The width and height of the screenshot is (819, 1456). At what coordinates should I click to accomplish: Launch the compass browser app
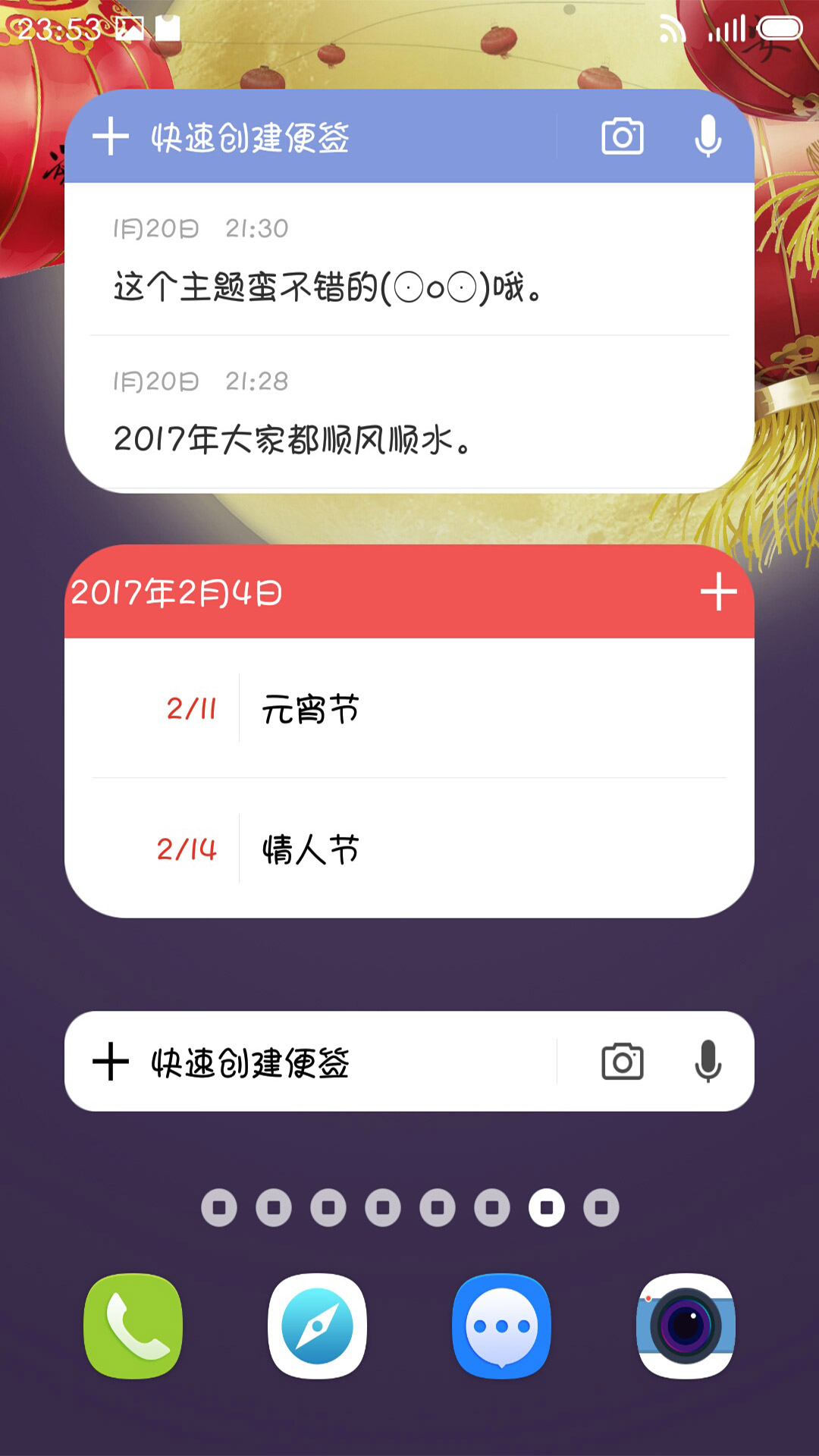point(317,1326)
